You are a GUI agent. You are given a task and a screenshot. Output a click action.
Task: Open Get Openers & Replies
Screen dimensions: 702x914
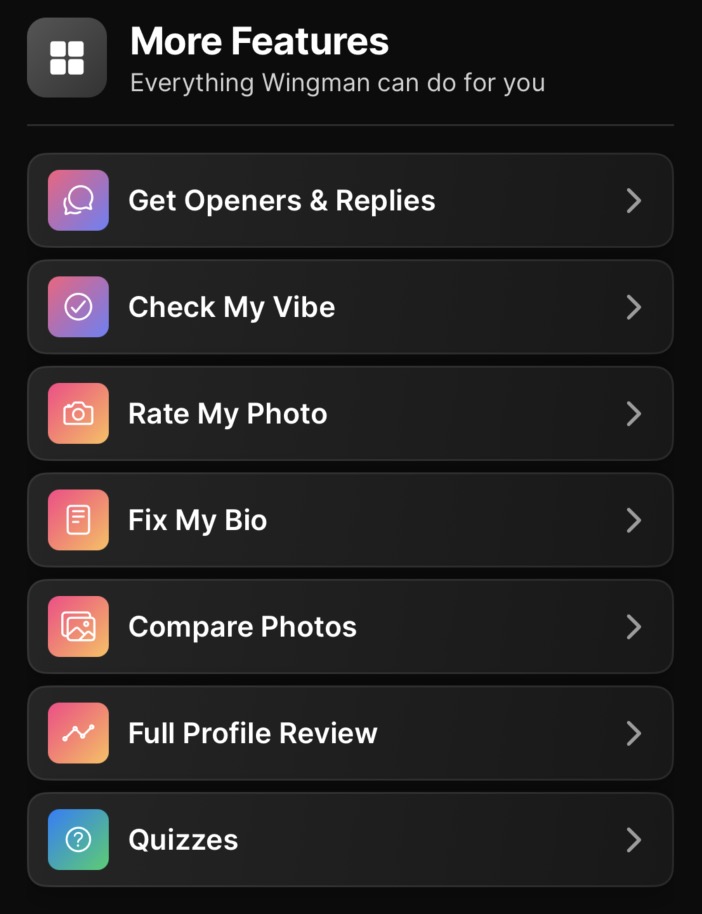click(x=350, y=200)
